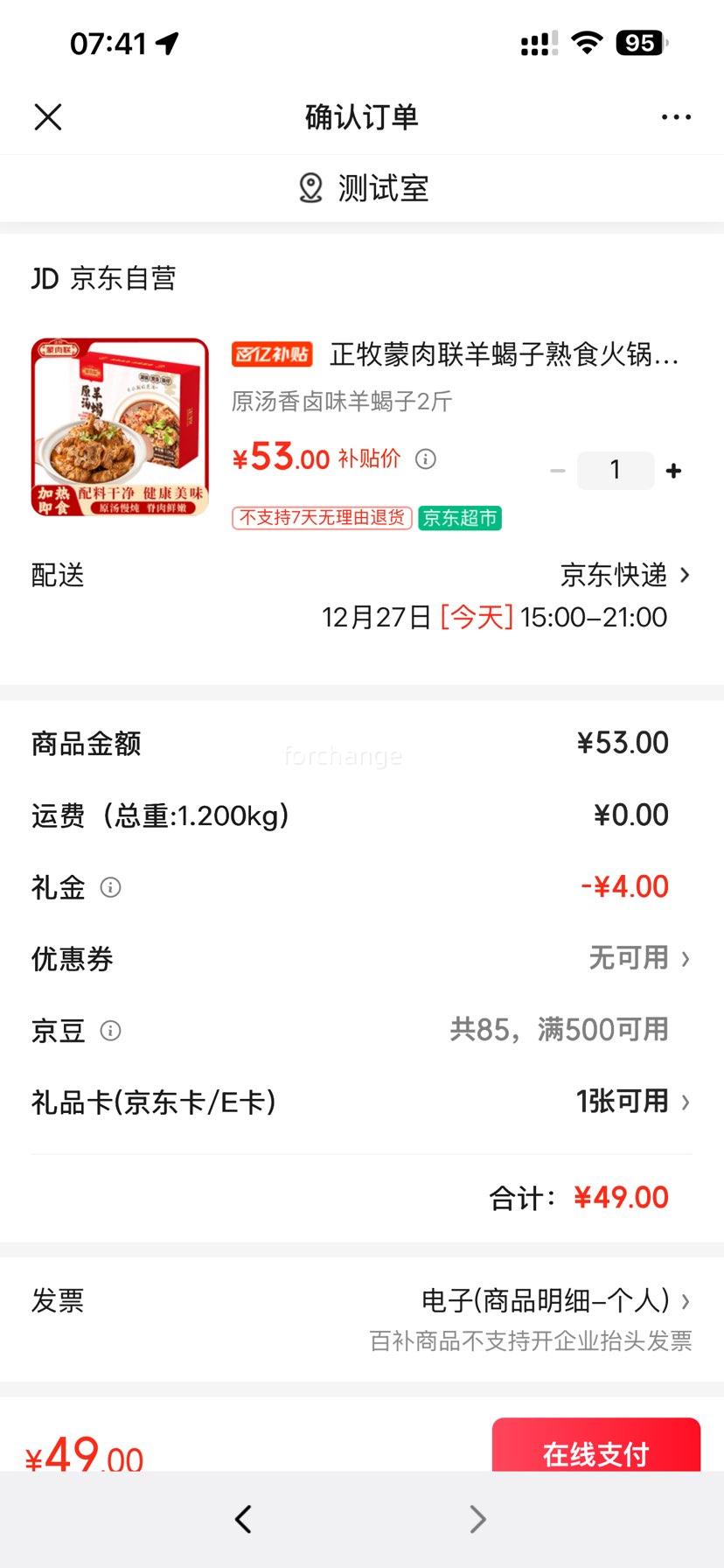Screen dimensions: 724x1568
Task: Open the product thumbnail image
Action: click(x=121, y=427)
